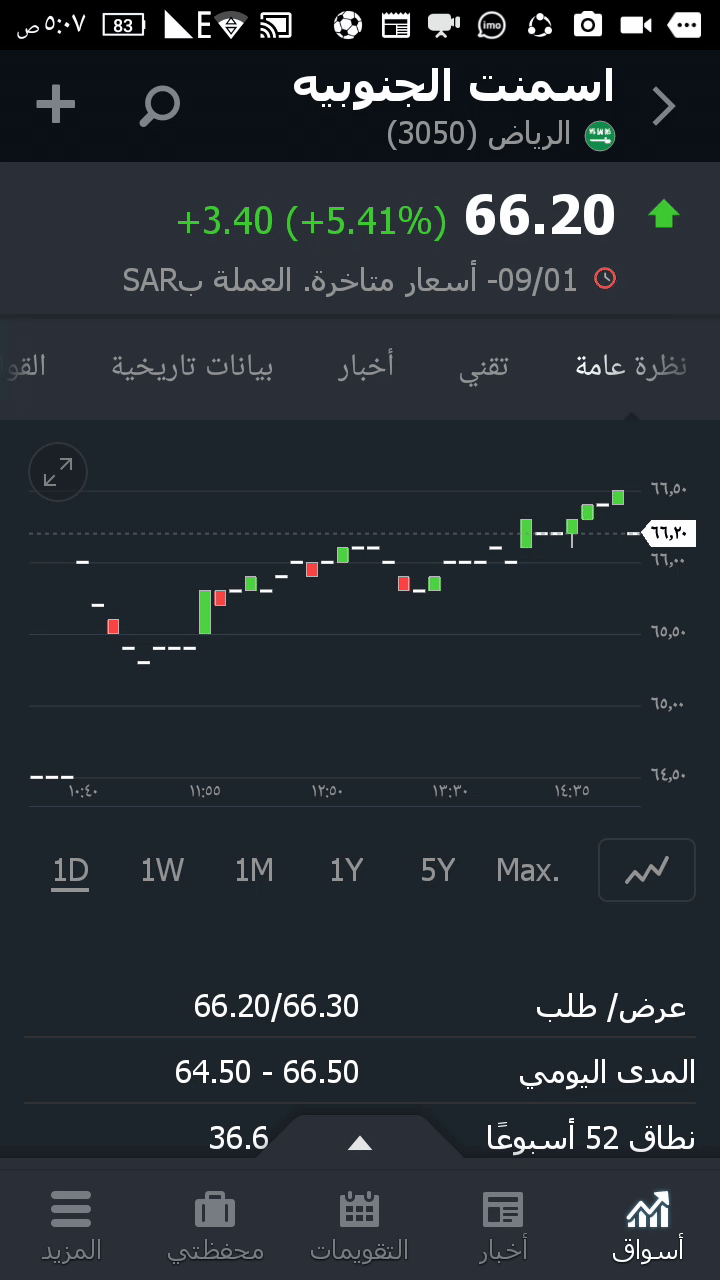This screenshot has width=720, height=1280.
Task: Switch to the نظرة عامة tab
Action: point(631,366)
